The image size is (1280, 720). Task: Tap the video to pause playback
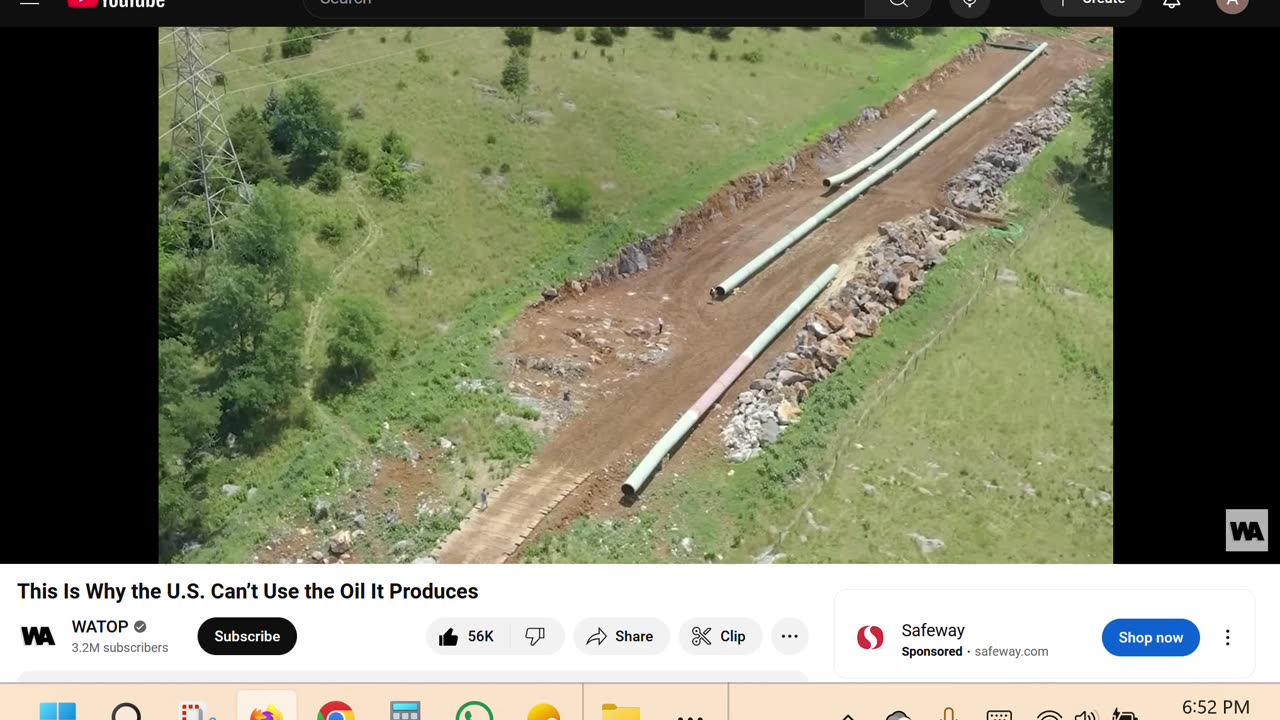pos(635,295)
